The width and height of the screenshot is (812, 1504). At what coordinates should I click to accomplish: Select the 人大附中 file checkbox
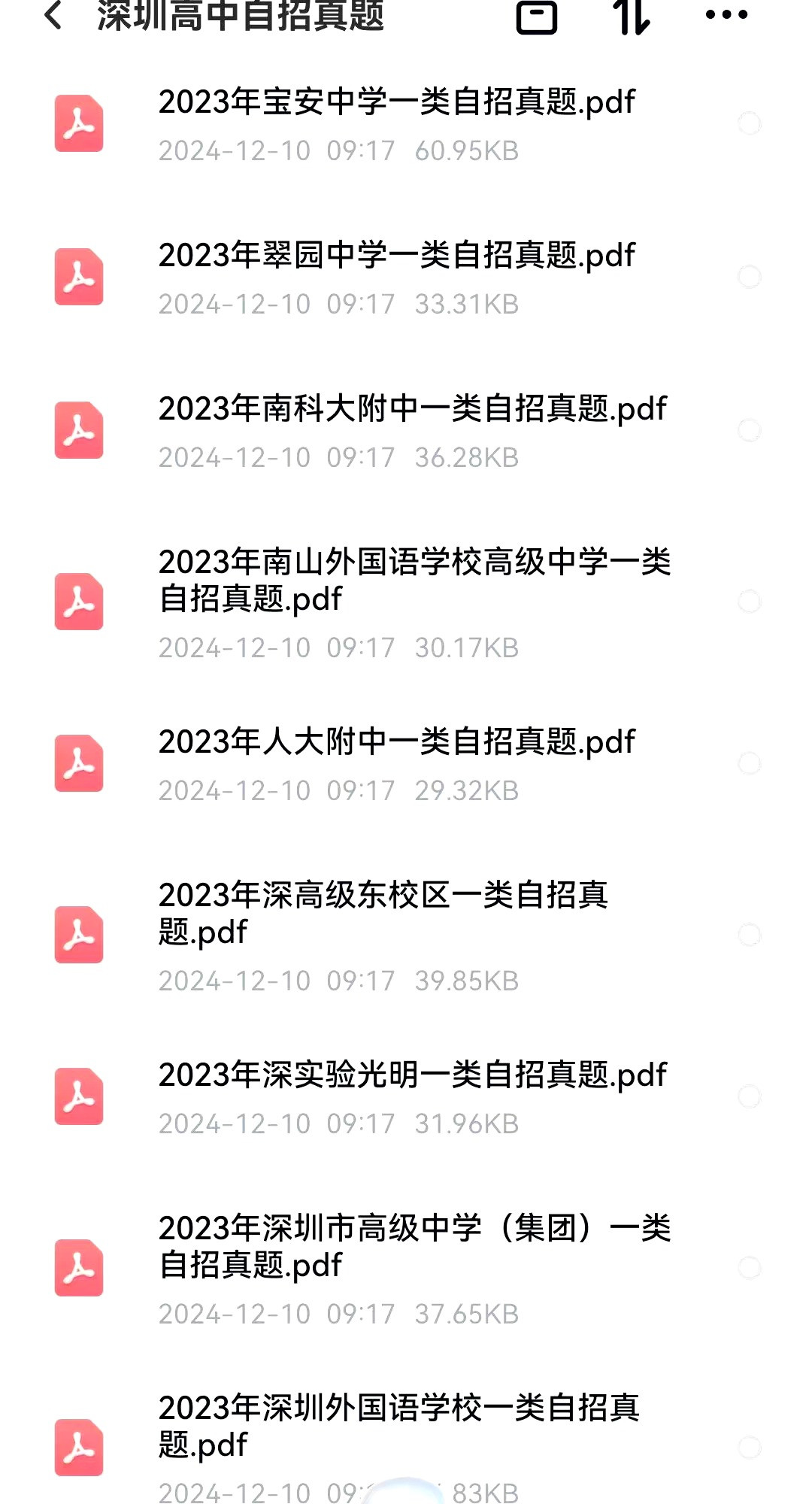coord(749,763)
